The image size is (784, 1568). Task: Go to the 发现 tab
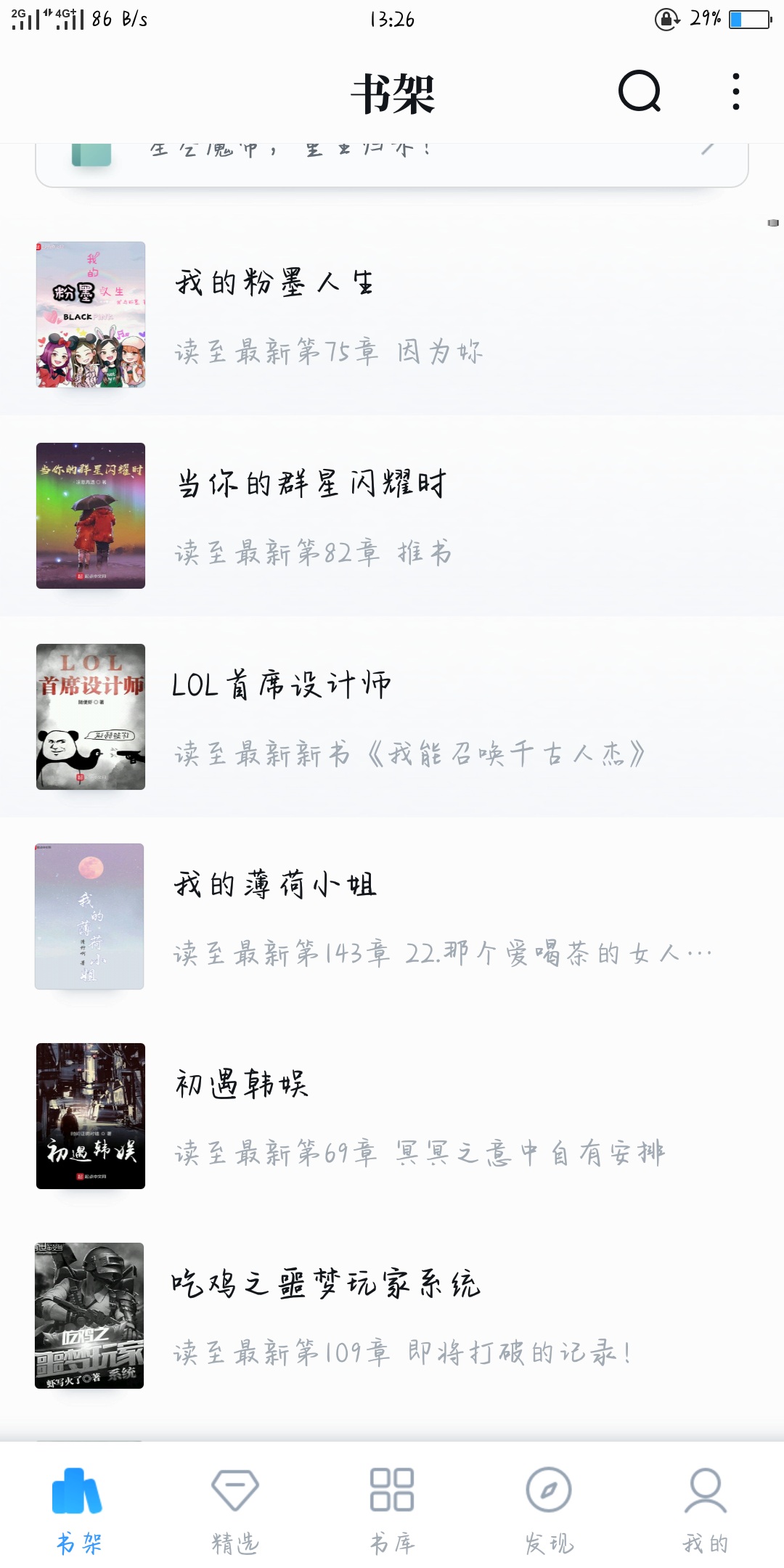pyautogui.click(x=549, y=1510)
